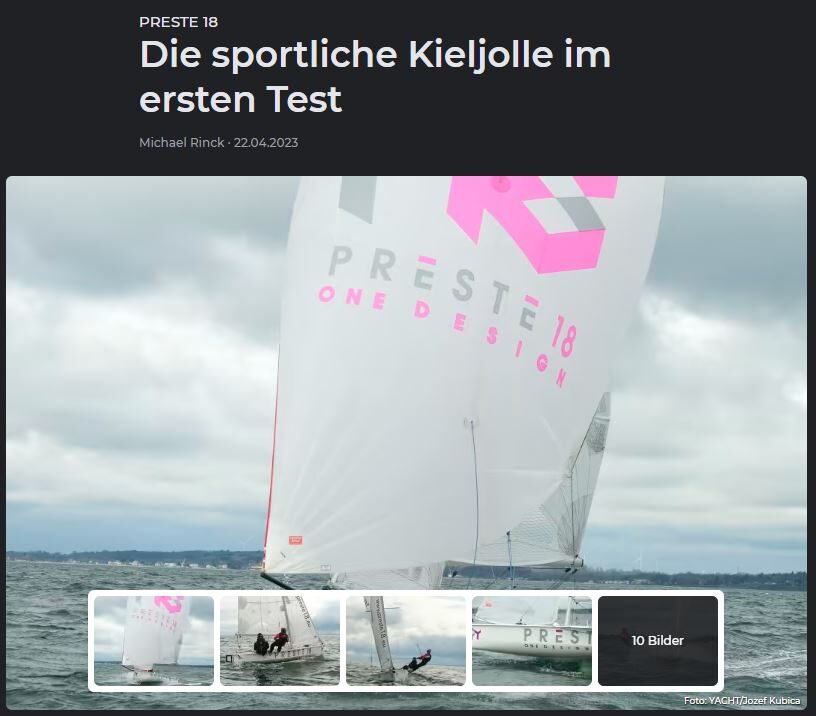Open author Michael Rinck's page
This screenshot has height=716, width=816.
coord(181,142)
